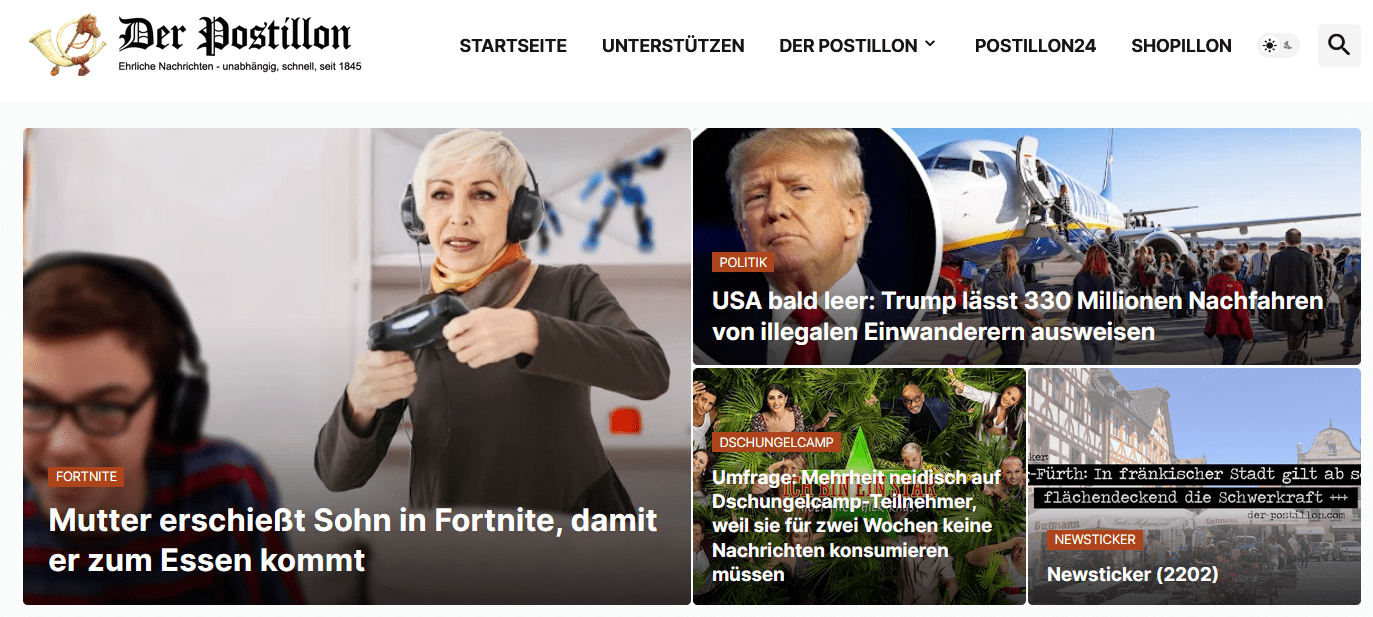
Task: Select the Politik category tag
Action: click(x=743, y=262)
